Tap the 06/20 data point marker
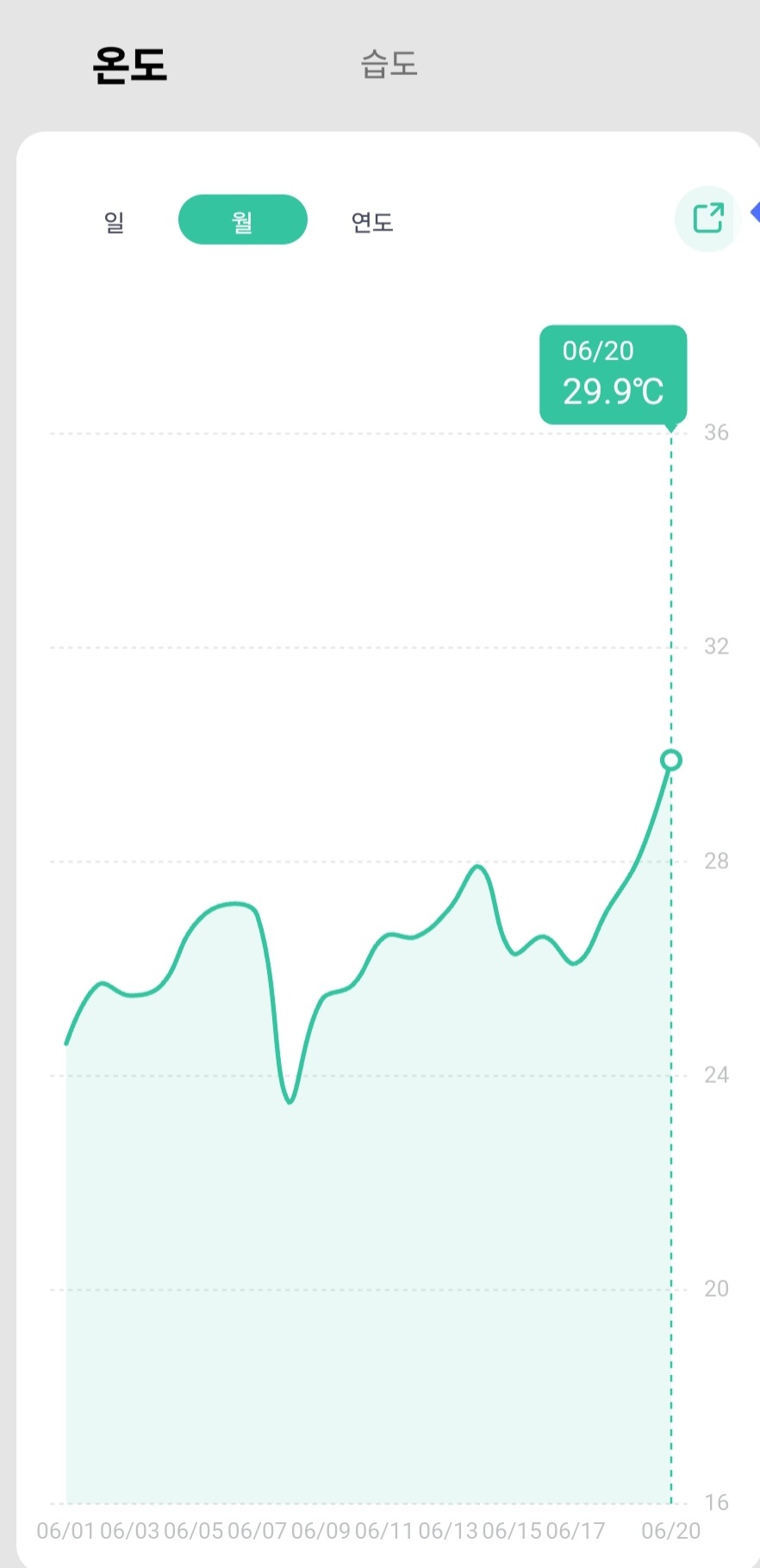760x1568 pixels. point(671,760)
